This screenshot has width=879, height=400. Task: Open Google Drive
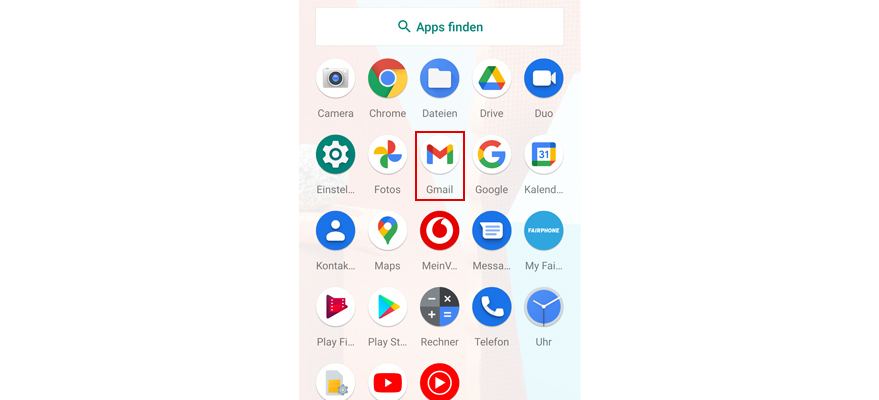coord(491,79)
